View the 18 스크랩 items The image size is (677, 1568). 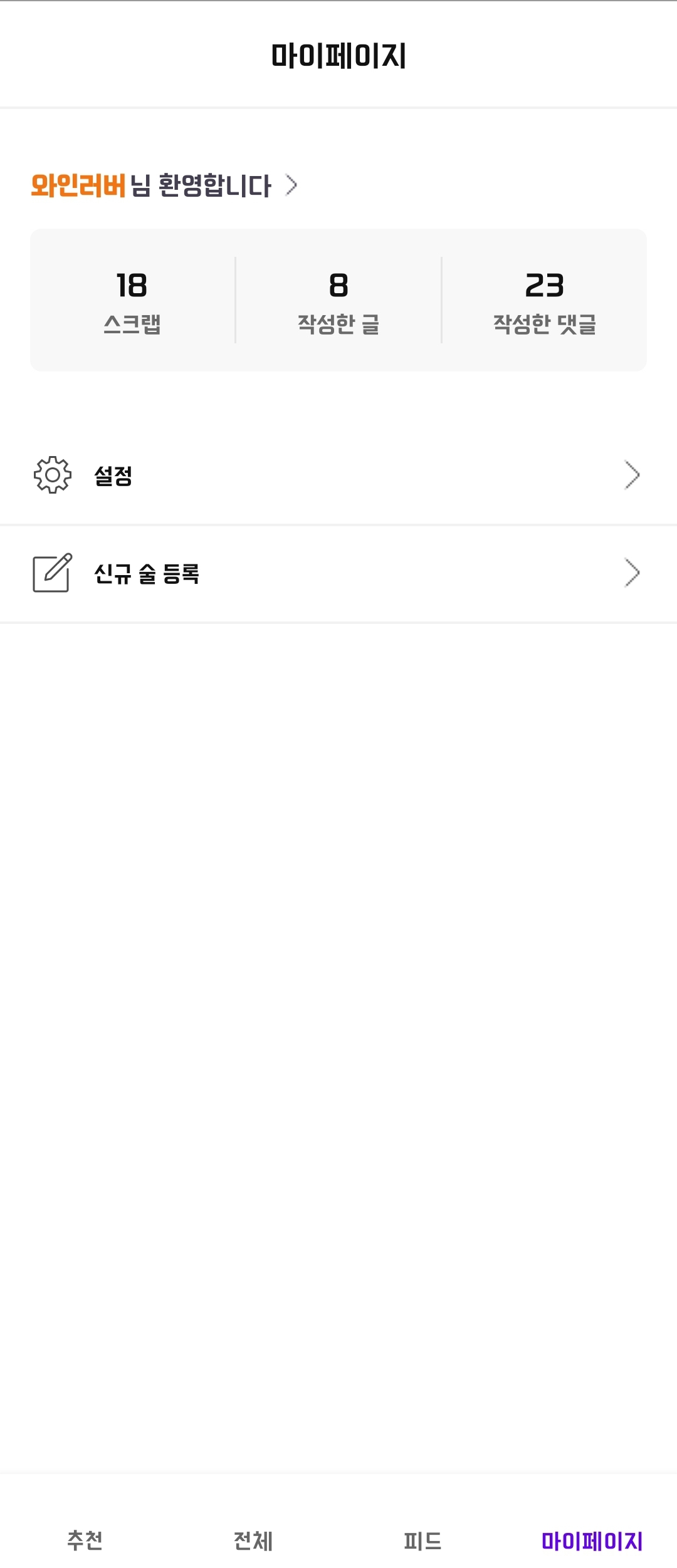point(132,301)
